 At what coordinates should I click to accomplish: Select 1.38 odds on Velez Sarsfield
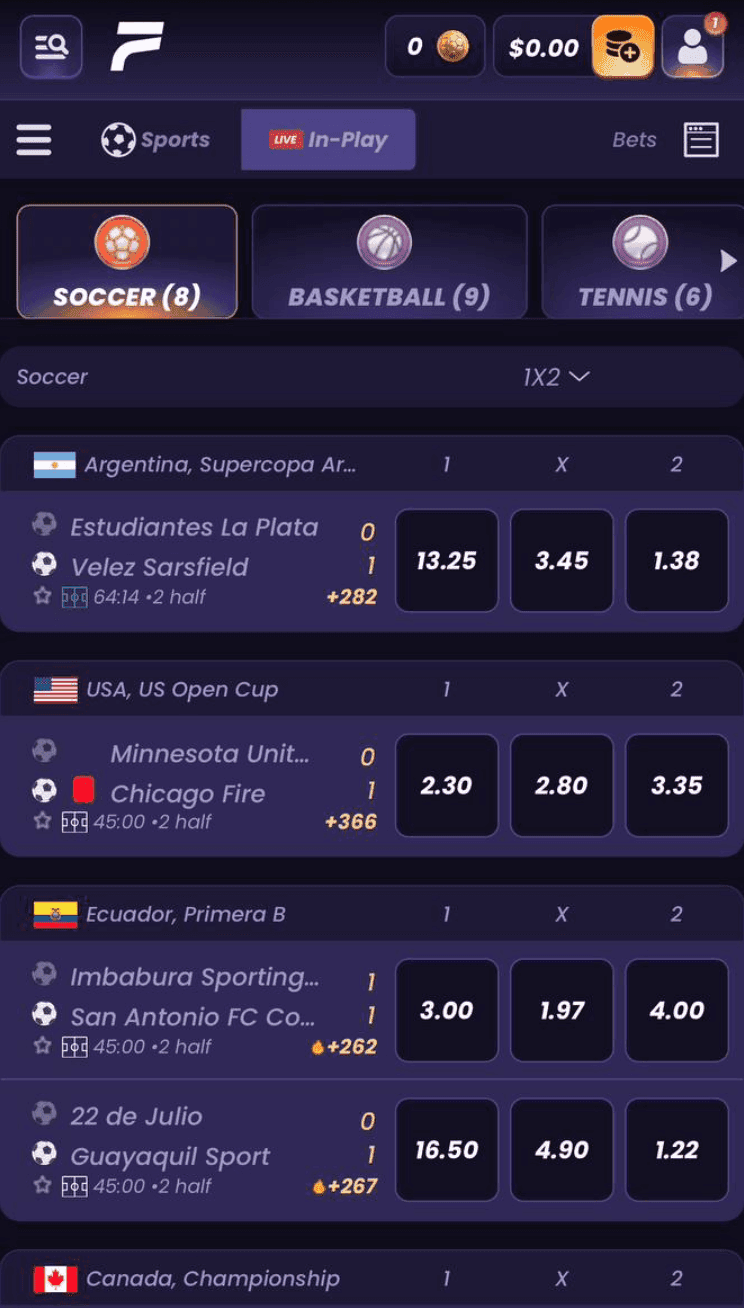tap(677, 560)
